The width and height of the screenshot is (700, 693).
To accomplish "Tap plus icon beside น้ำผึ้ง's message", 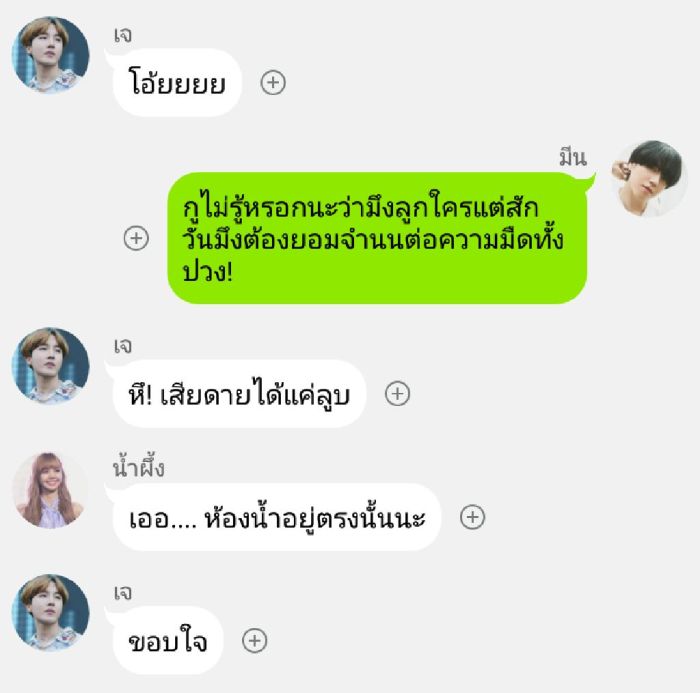I will click(x=472, y=517).
